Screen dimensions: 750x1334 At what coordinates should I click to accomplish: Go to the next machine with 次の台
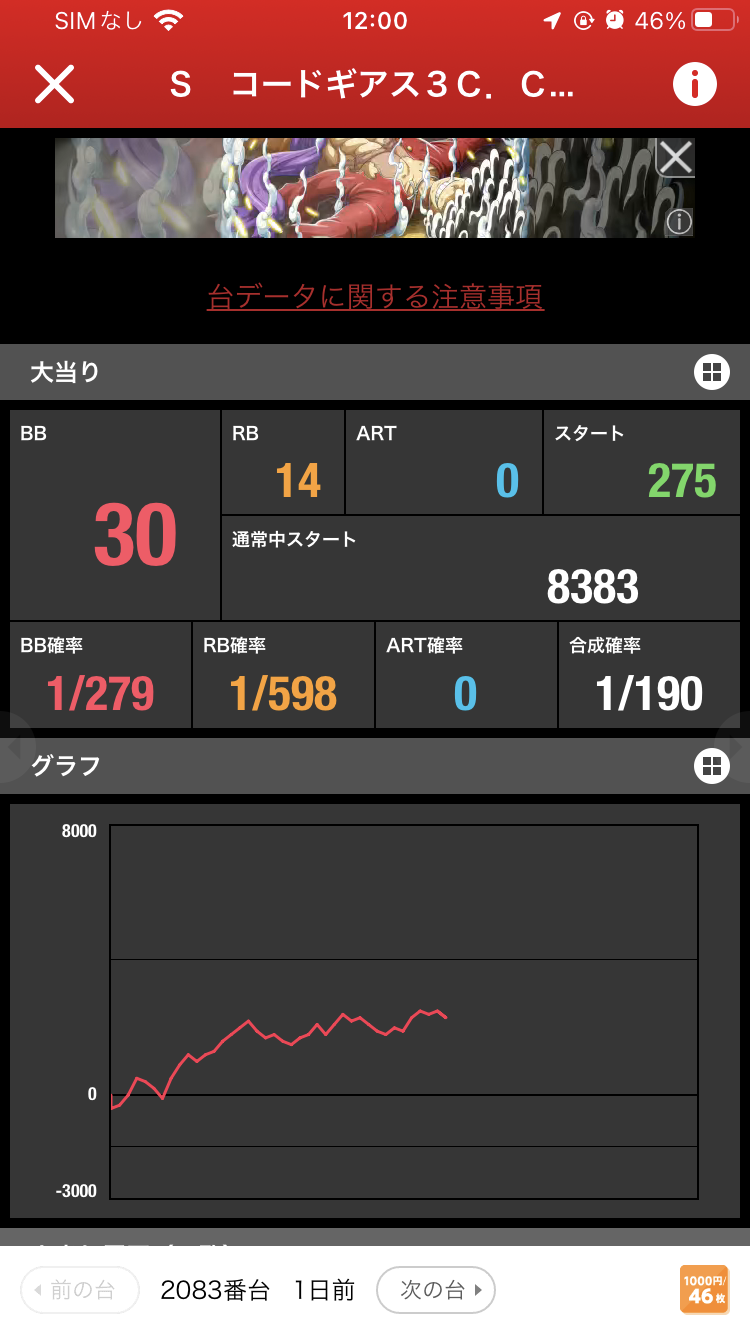pyautogui.click(x=435, y=1290)
